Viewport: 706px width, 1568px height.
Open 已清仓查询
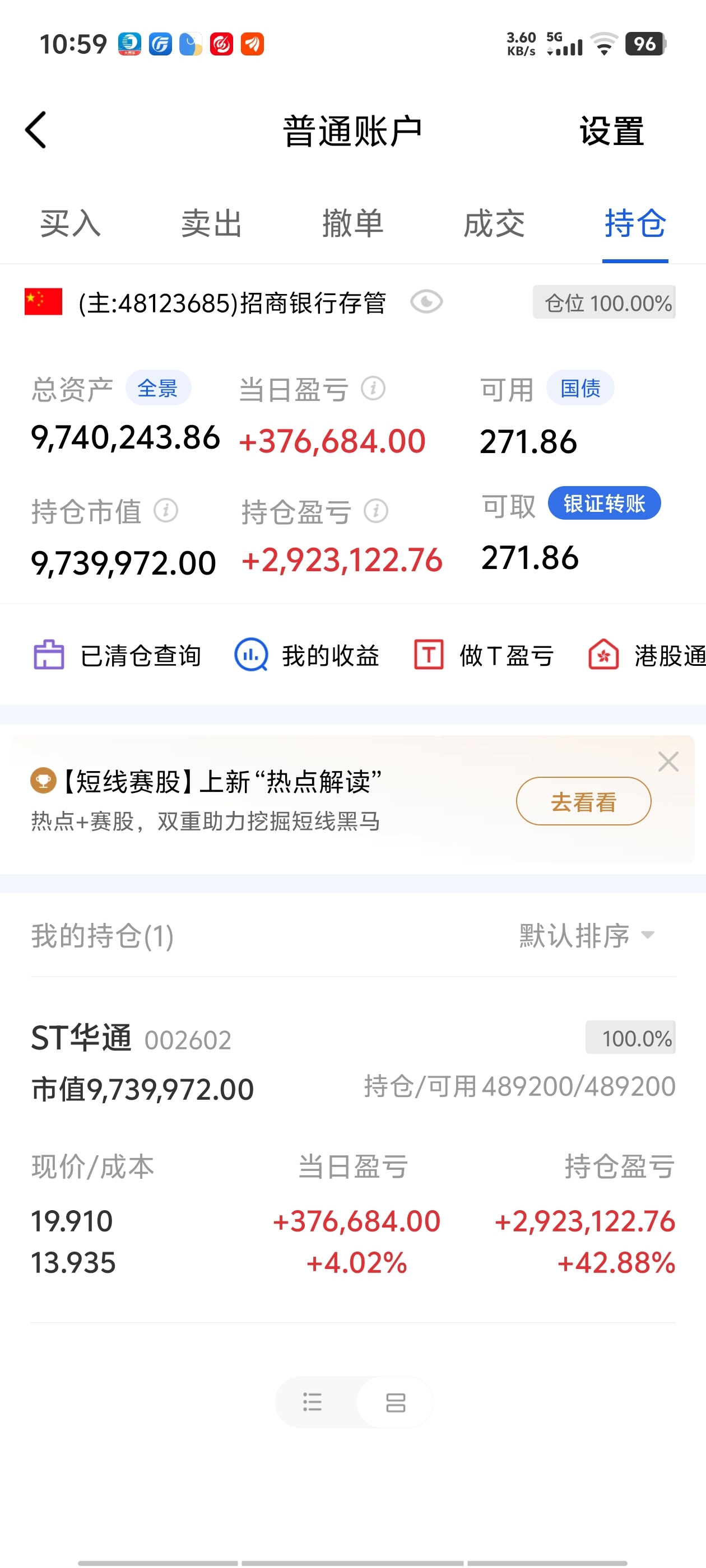pyautogui.click(x=117, y=656)
